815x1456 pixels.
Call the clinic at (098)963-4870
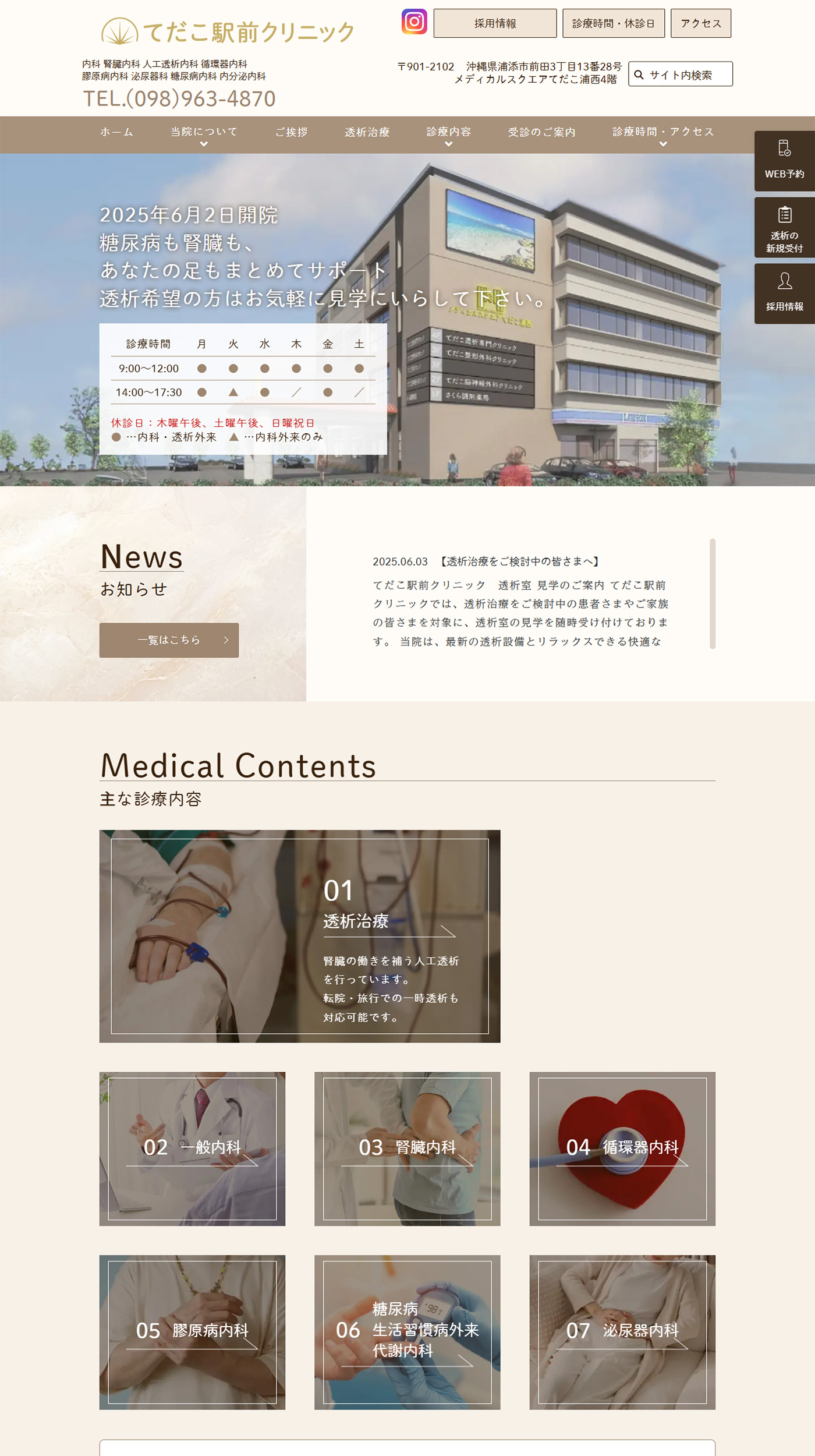179,99
